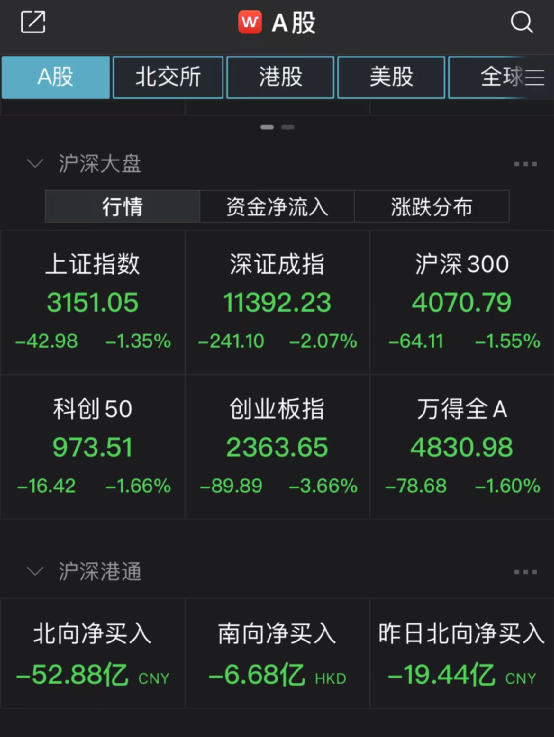Open the 上证指数 index card
554x737 pixels.
point(93,302)
